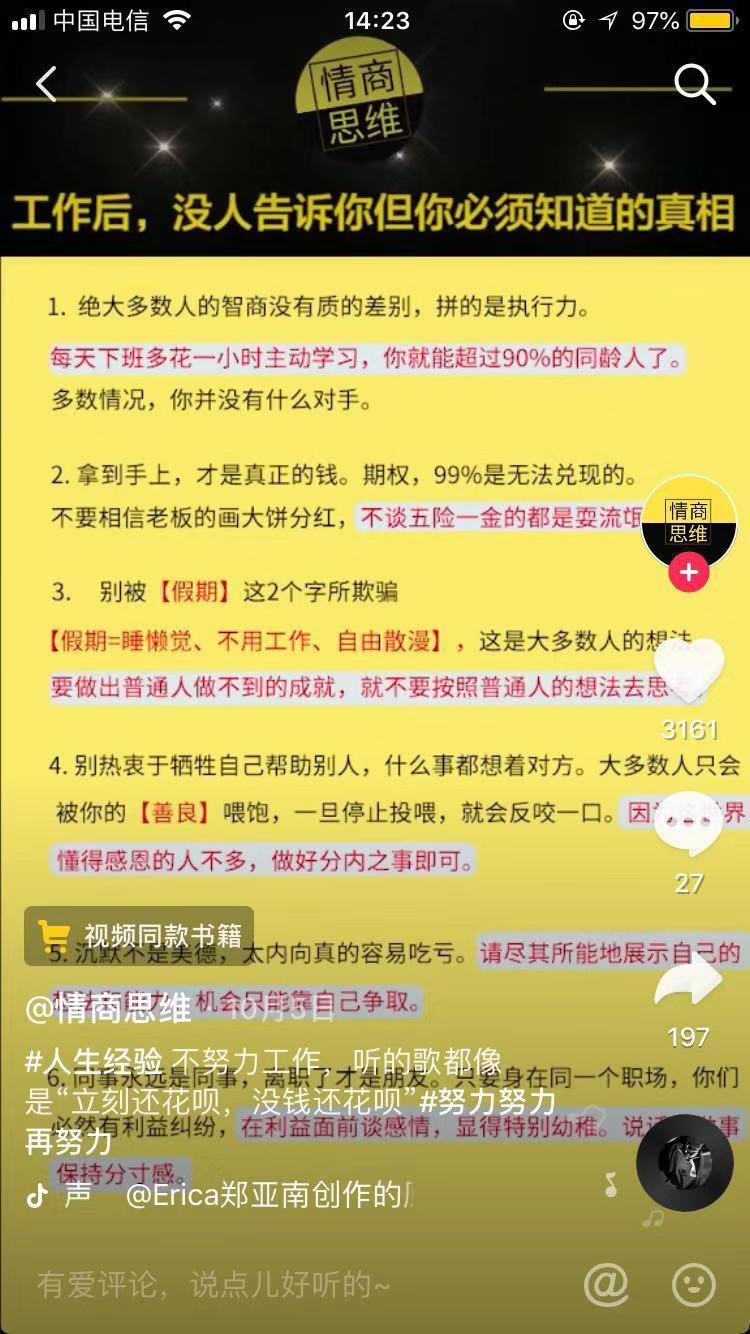
Task: Follow the creator with the red plus button
Action: click(x=689, y=573)
